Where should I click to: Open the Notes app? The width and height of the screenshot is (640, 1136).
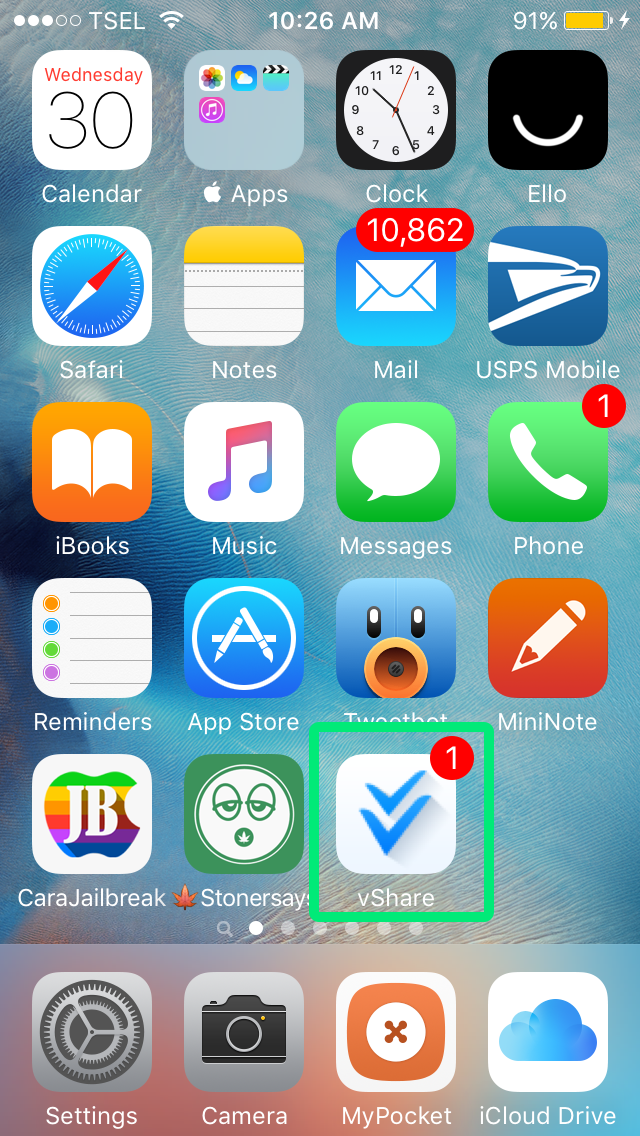click(x=244, y=286)
